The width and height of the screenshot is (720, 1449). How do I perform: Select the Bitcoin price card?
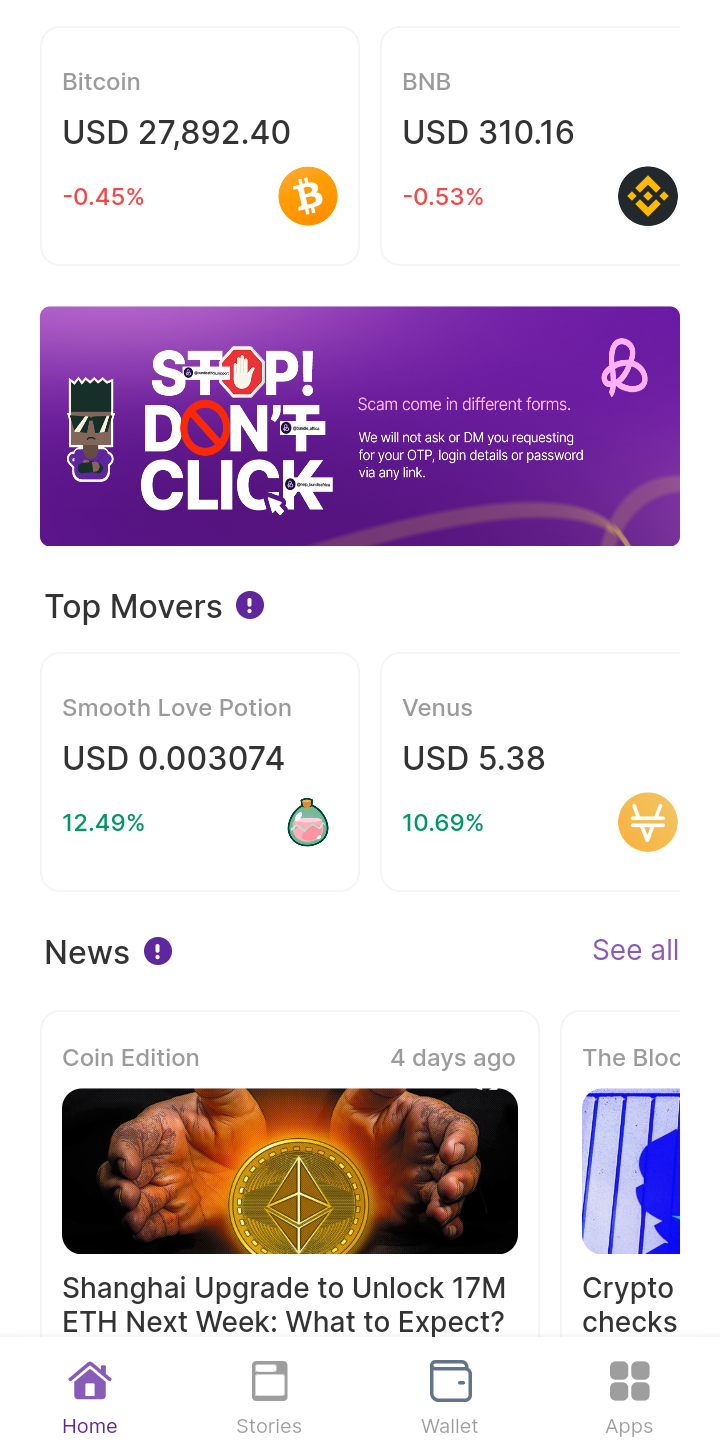(199, 145)
